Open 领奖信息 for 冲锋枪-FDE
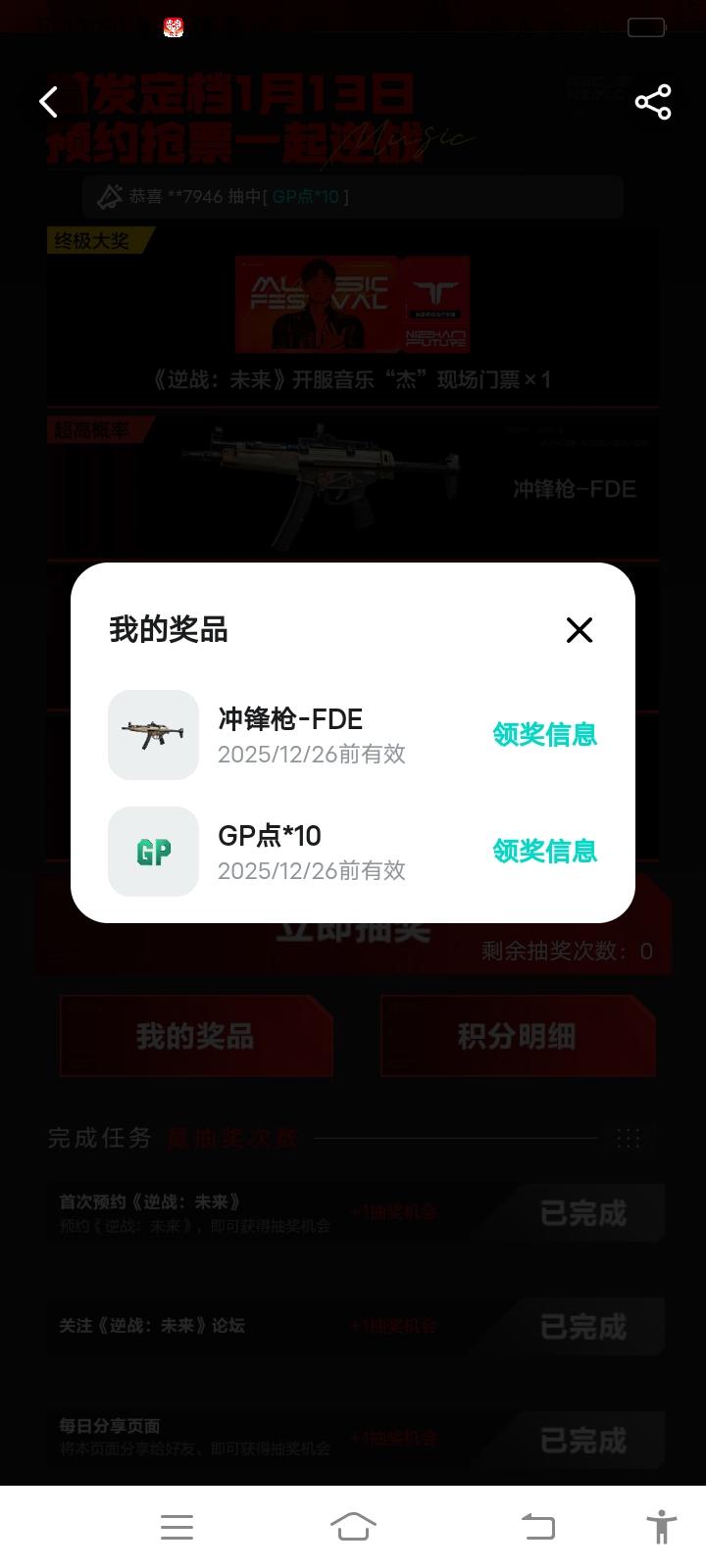The width and height of the screenshot is (706, 1568). point(544,735)
